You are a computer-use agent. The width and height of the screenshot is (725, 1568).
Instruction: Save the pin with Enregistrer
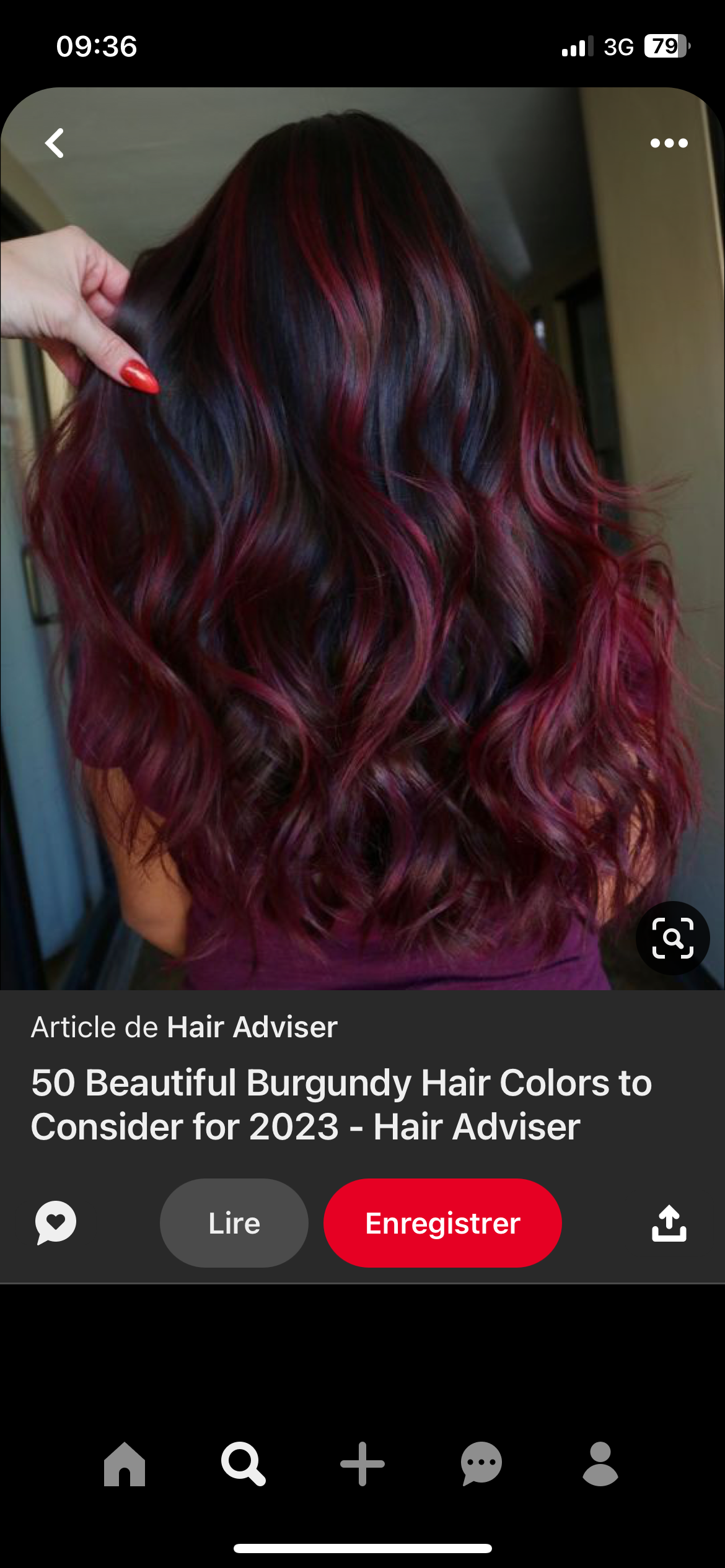(442, 1223)
